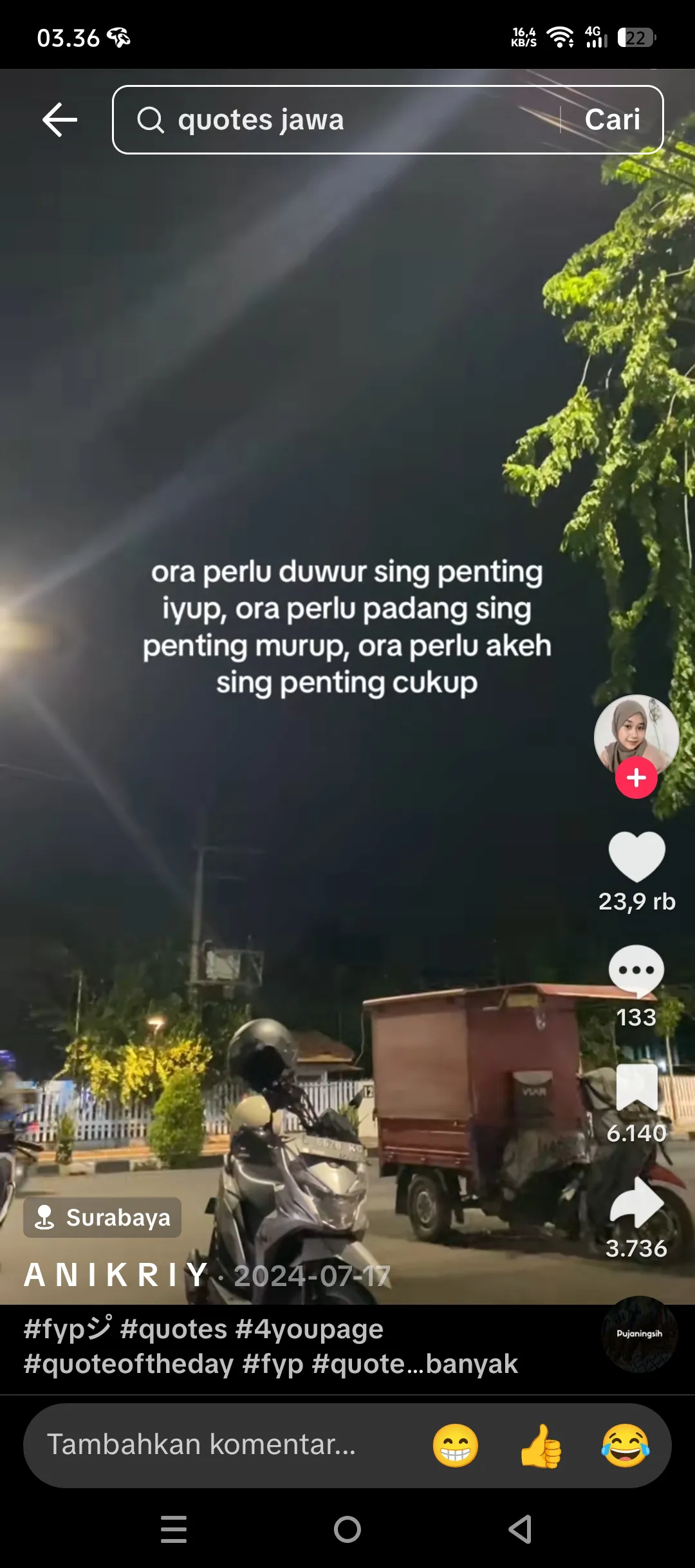Follow the creator with the plus button

point(636,778)
